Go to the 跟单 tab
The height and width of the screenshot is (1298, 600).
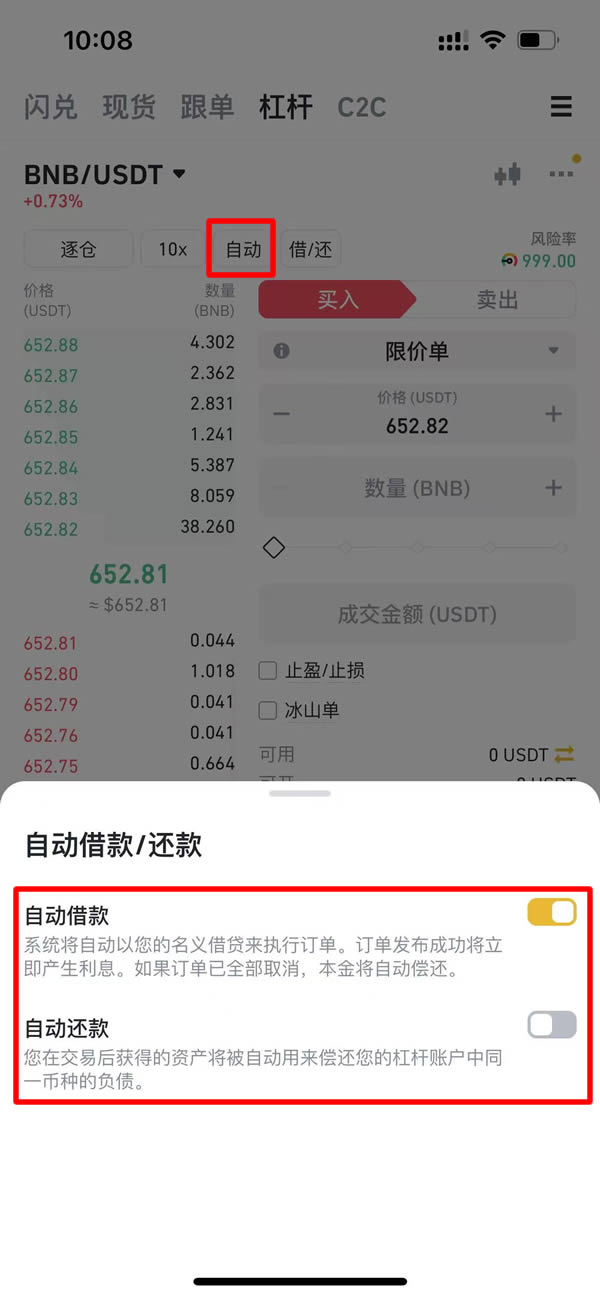207,107
